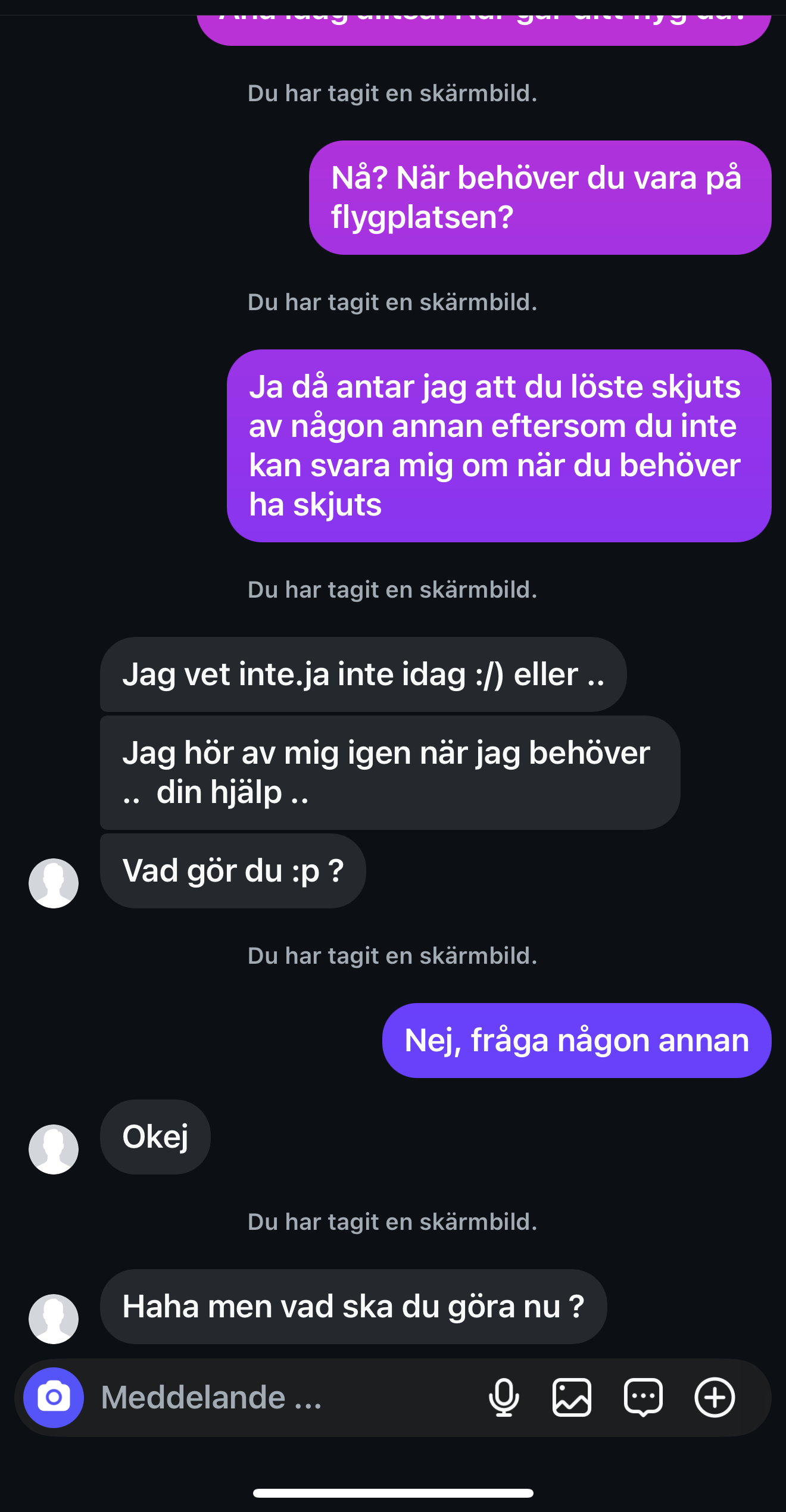Open the sticker and GIF bubble icon

pyautogui.click(x=643, y=1397)
